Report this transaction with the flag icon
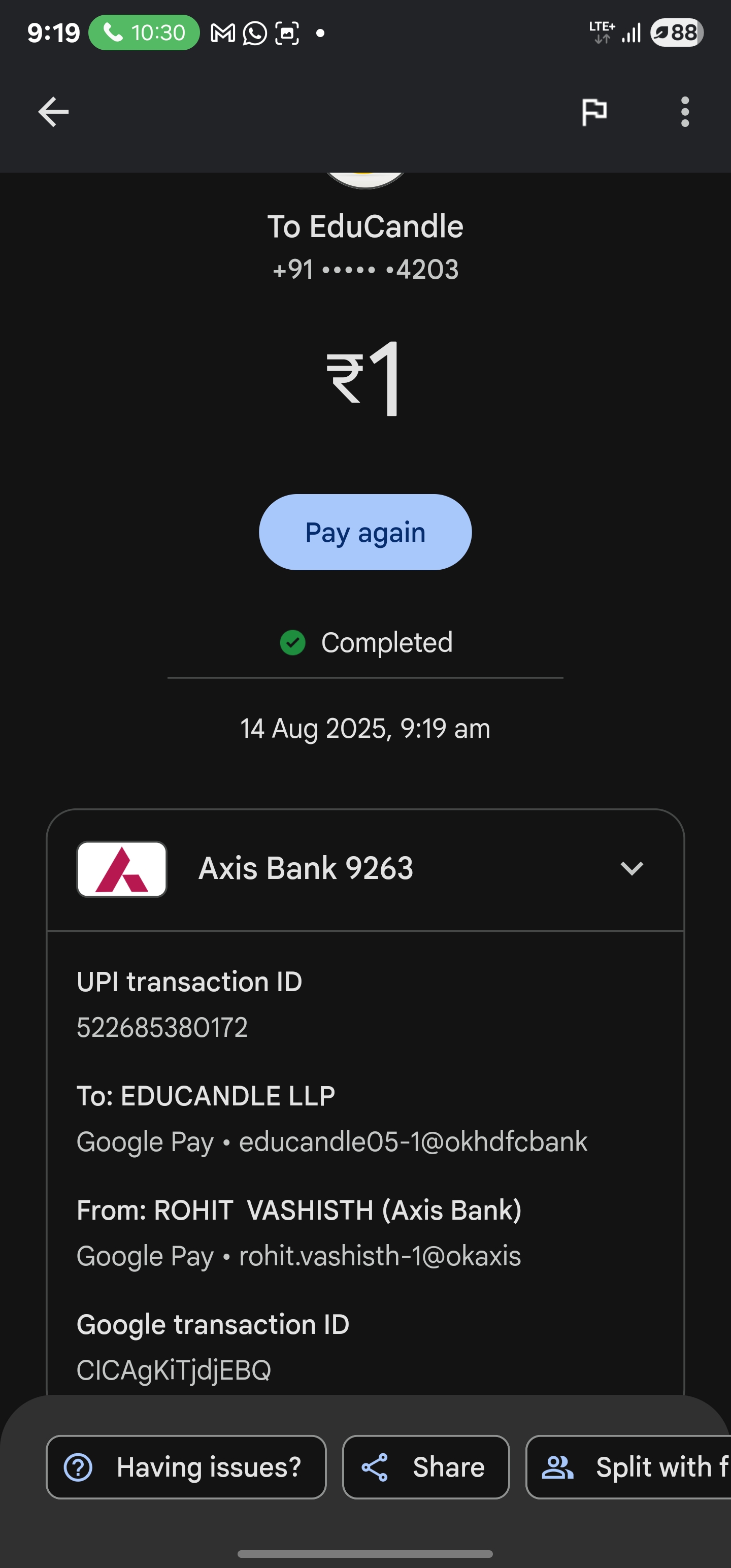The image size is (731, 1568). pyautogui.click(x=594, y=112)
